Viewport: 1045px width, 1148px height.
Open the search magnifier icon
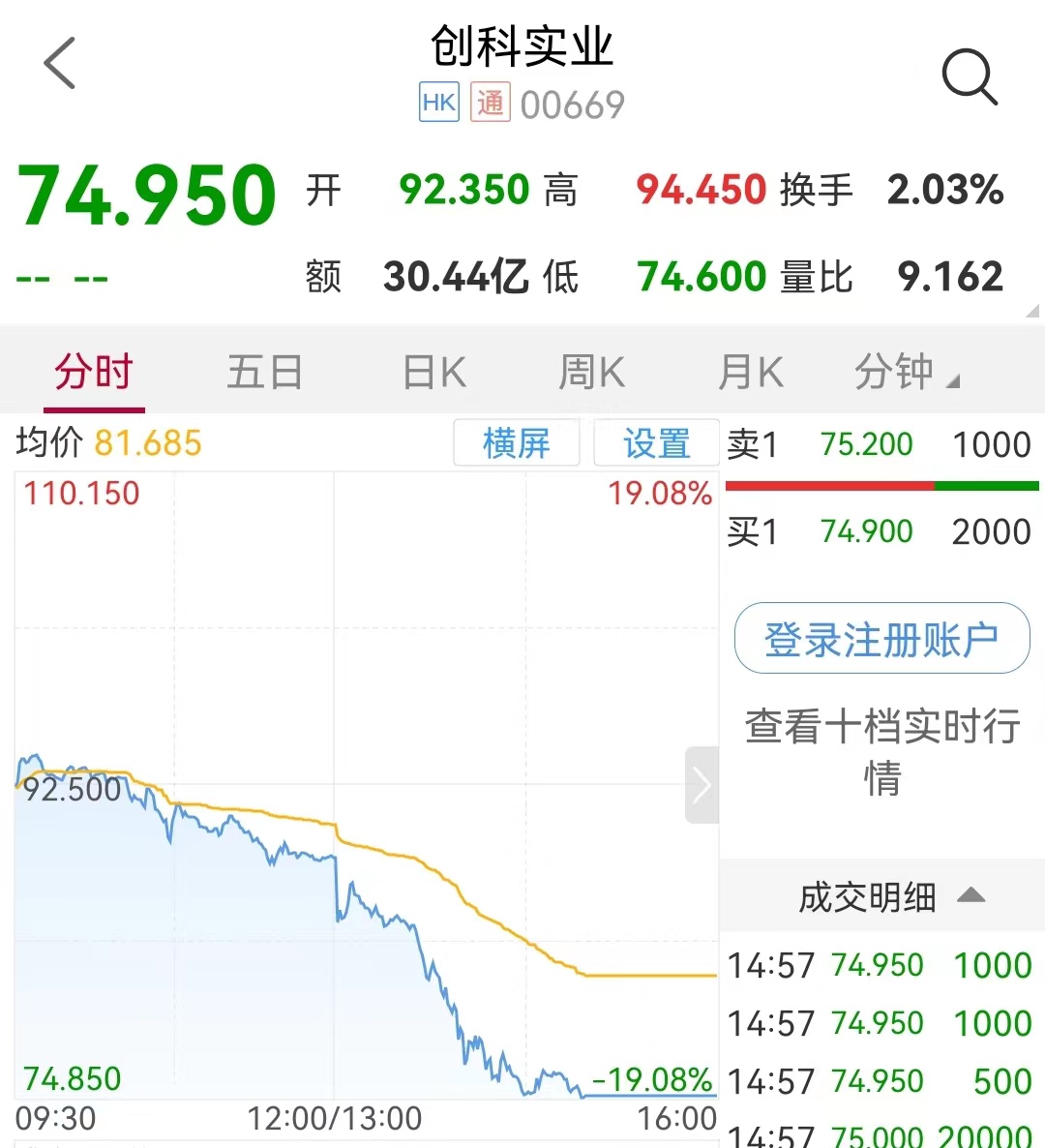tap(969, 76)
